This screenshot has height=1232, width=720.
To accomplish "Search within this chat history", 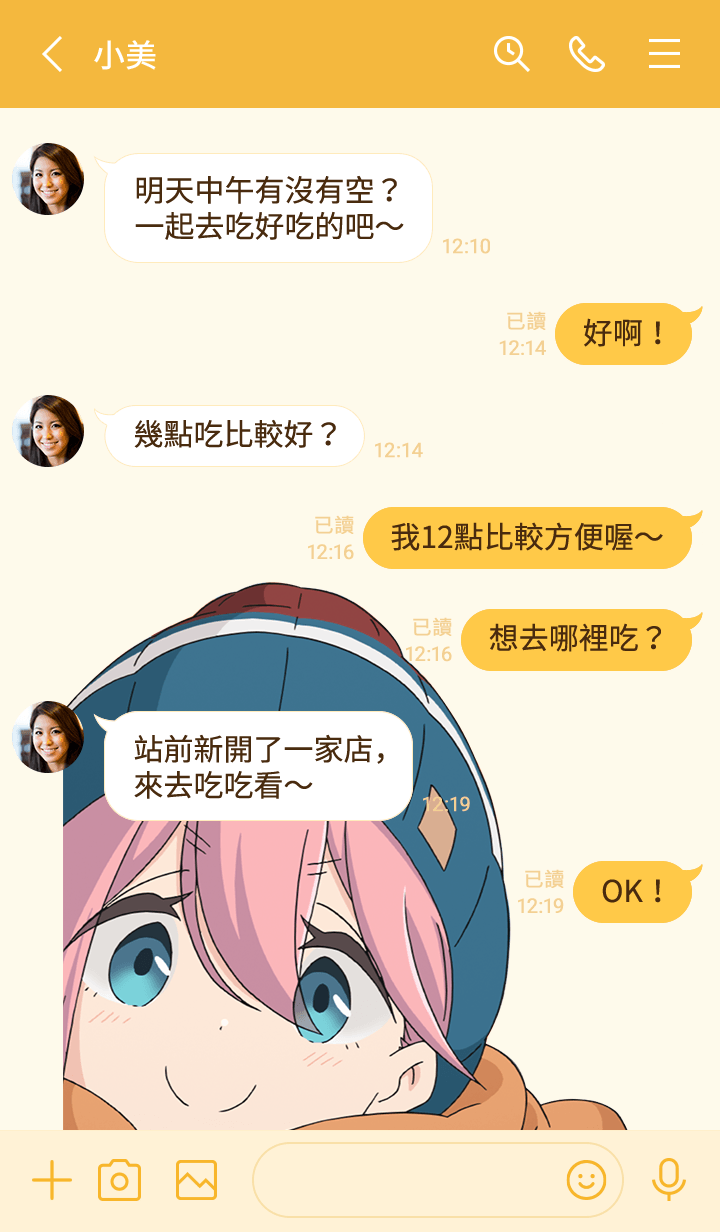I will [x=511, y=54].
